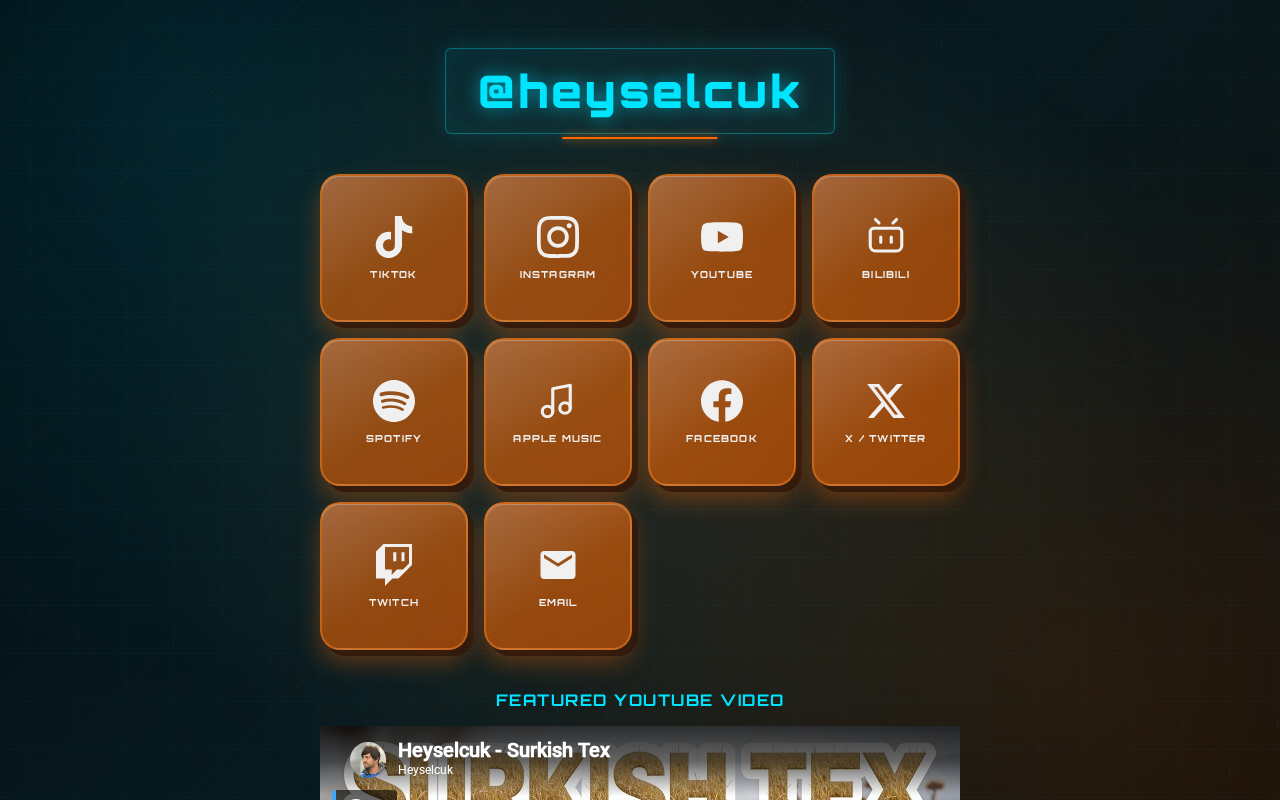Open the X / Twitter tile
The width and height of the screenshot is (1280, 800).
pos(886,412)
